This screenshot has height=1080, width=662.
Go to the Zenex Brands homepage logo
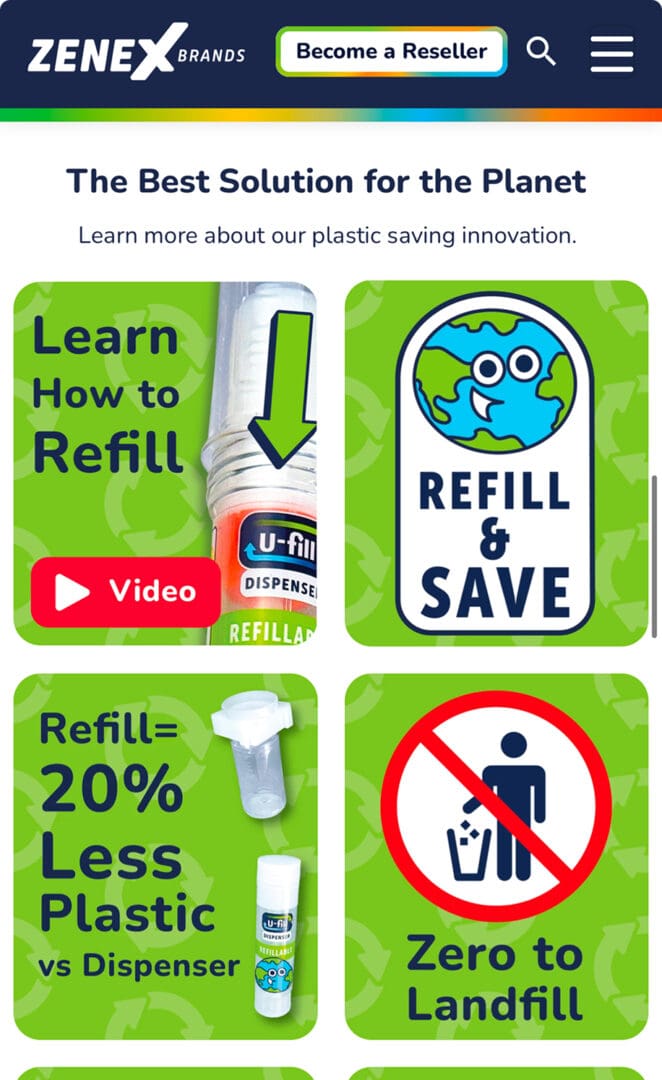137,52
